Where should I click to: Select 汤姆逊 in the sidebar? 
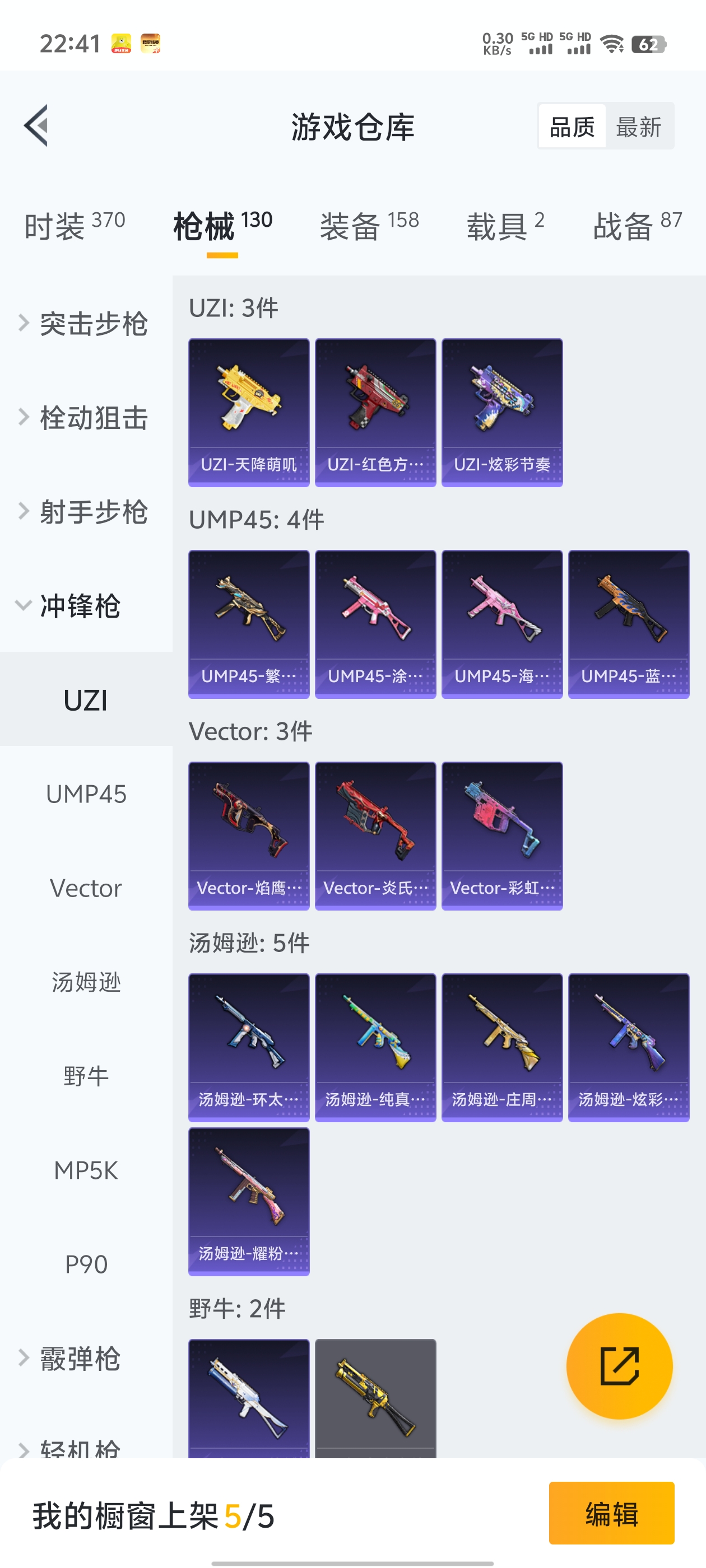pyautogui.click(x=86, y=982)
